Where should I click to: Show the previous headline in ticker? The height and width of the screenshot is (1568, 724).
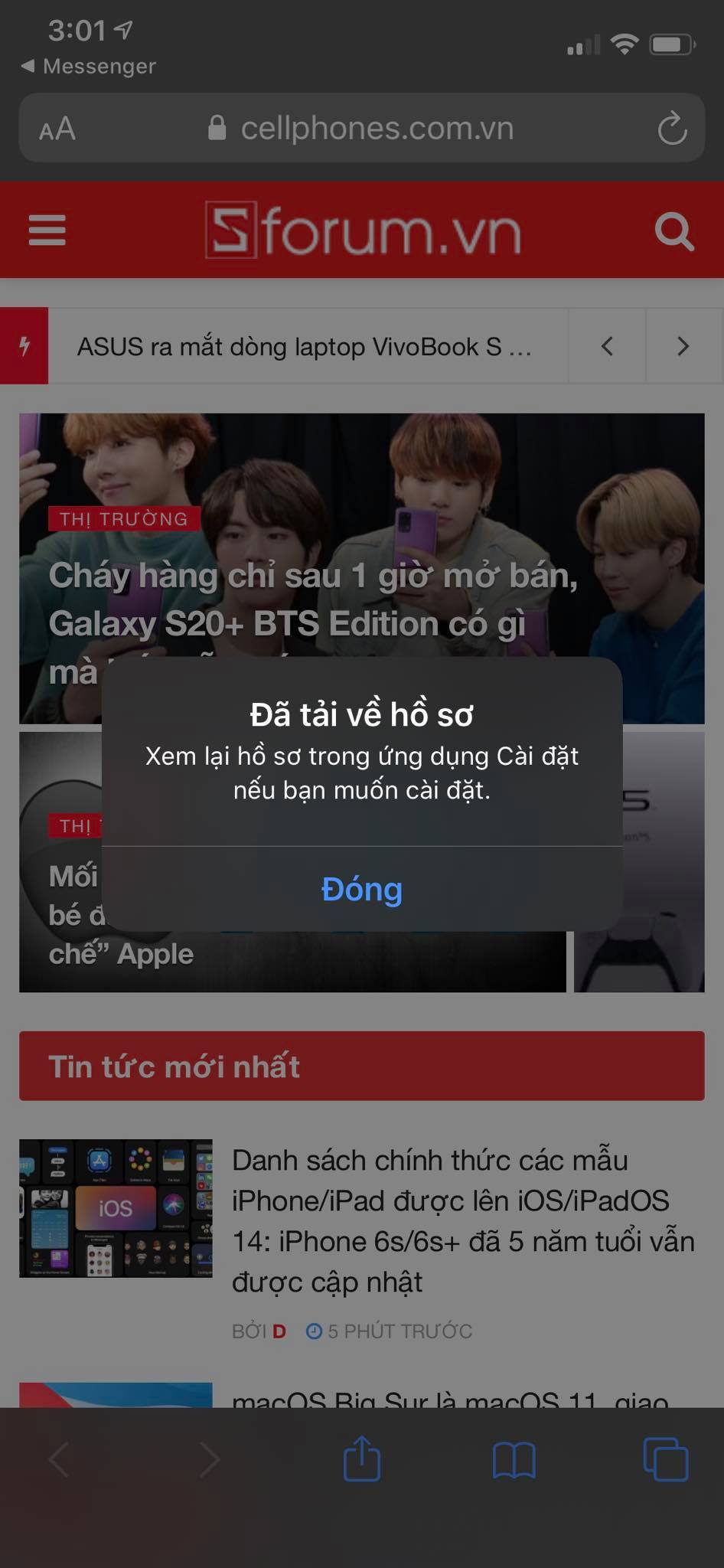[x=607, y=346]
